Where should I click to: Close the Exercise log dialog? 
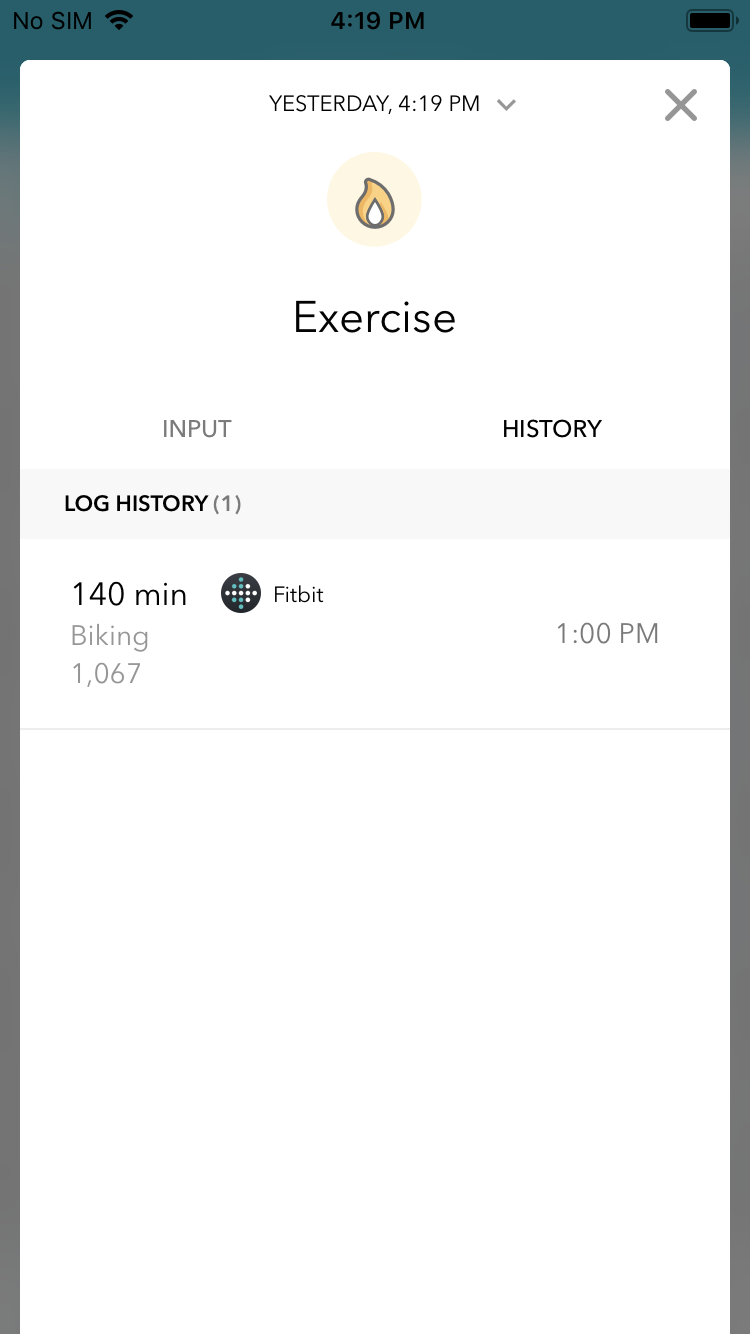(681, 105)
